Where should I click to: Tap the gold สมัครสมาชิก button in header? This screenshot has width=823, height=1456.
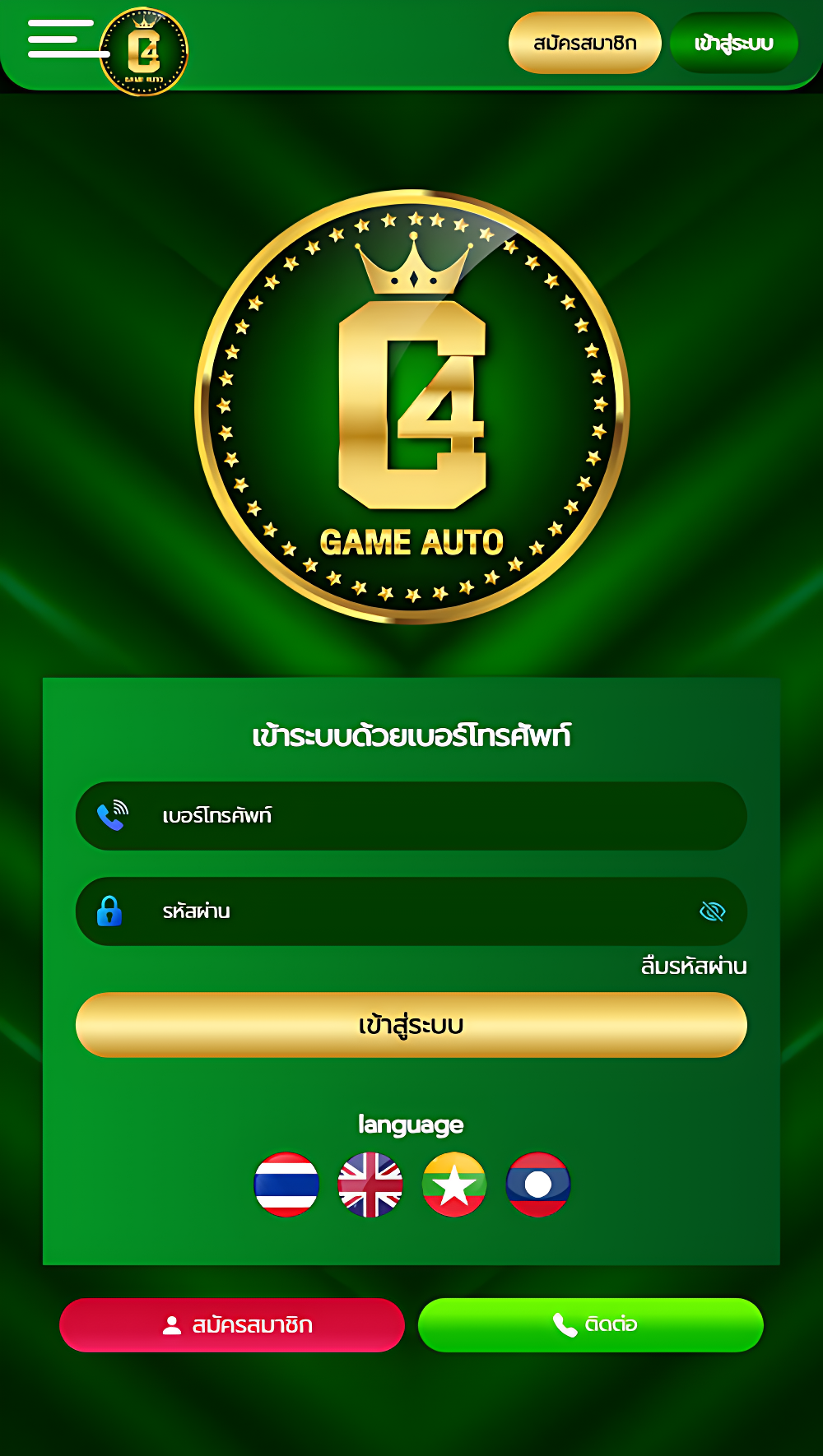pos(584,43)
